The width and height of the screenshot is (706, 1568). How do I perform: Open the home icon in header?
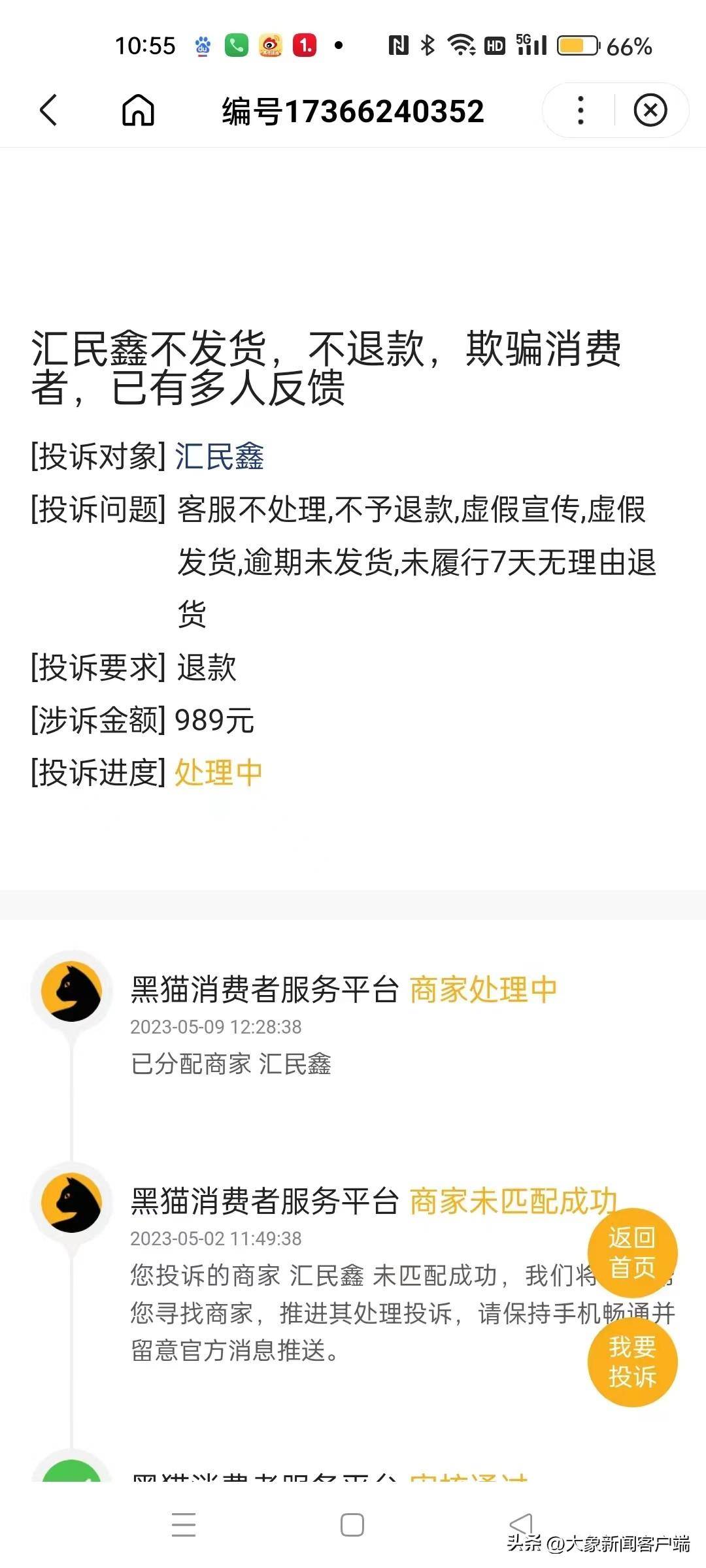139,110
